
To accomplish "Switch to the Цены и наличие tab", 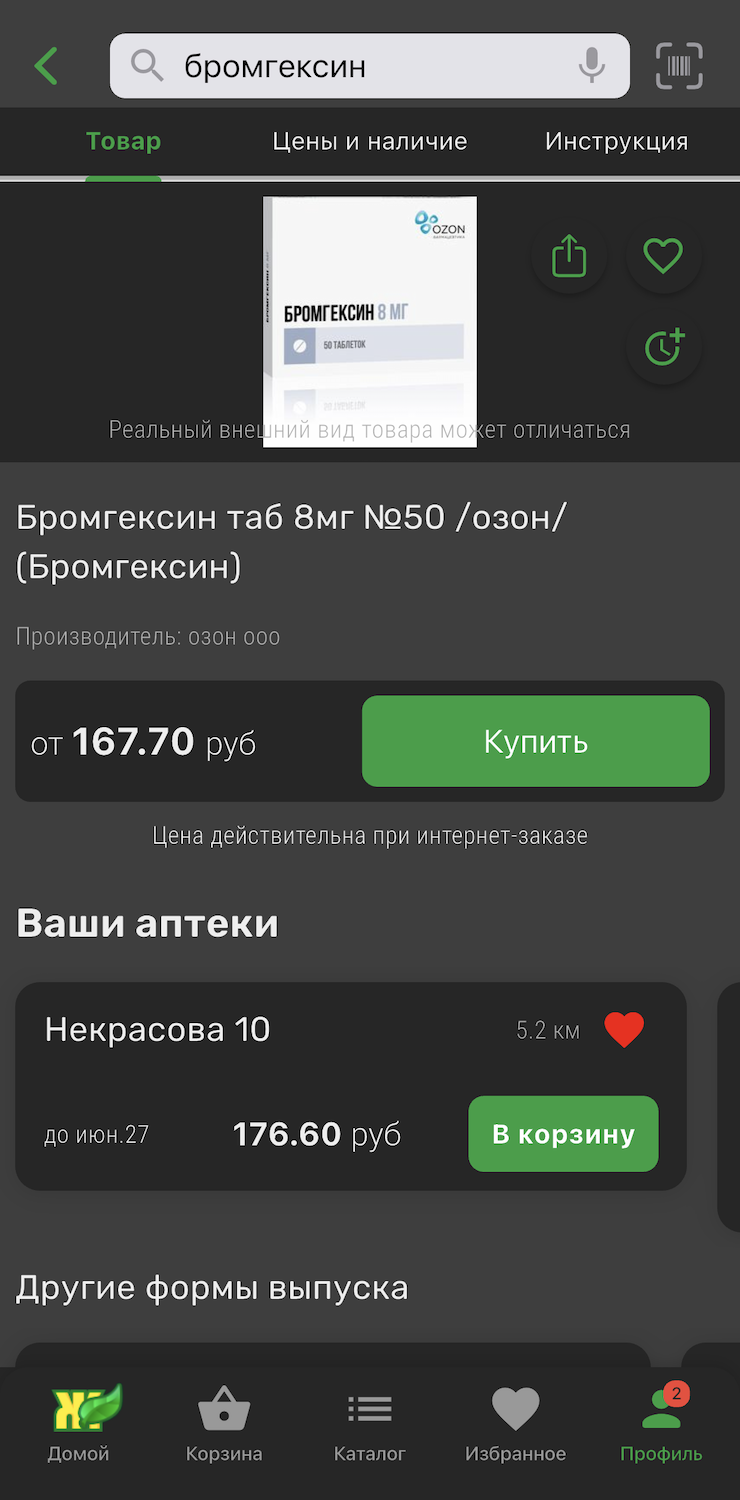I will click(x=369, y=141).
